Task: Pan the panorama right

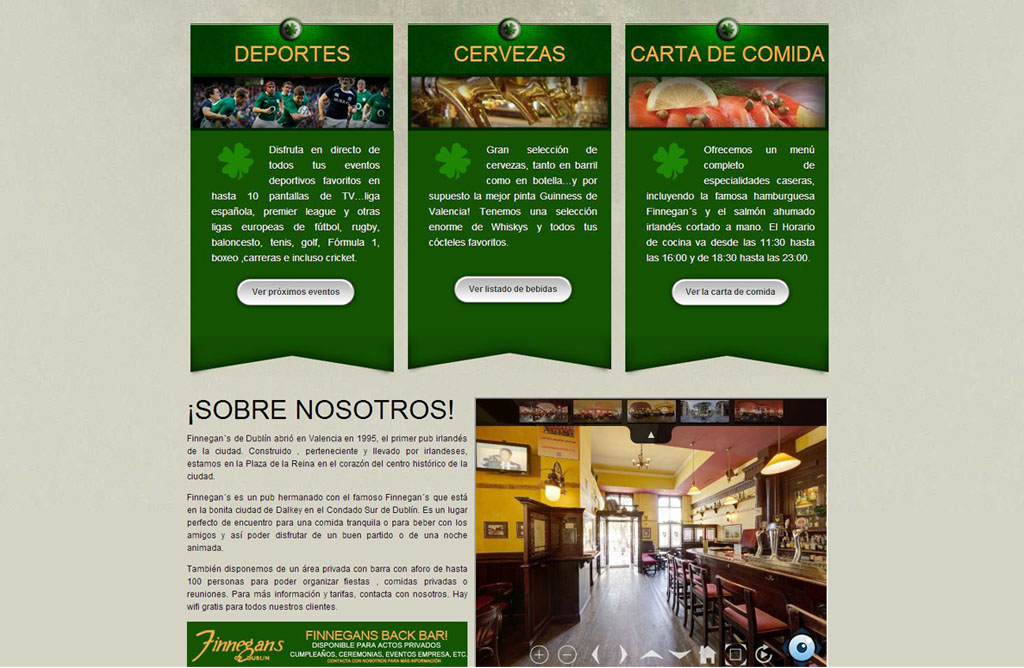Action: point(624,654)
